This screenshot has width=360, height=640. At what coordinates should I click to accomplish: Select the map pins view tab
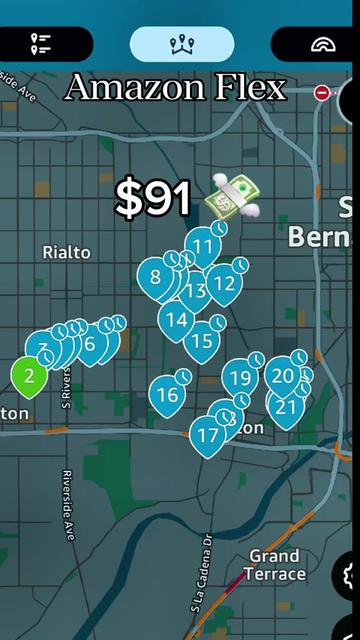tap(182, 44)
